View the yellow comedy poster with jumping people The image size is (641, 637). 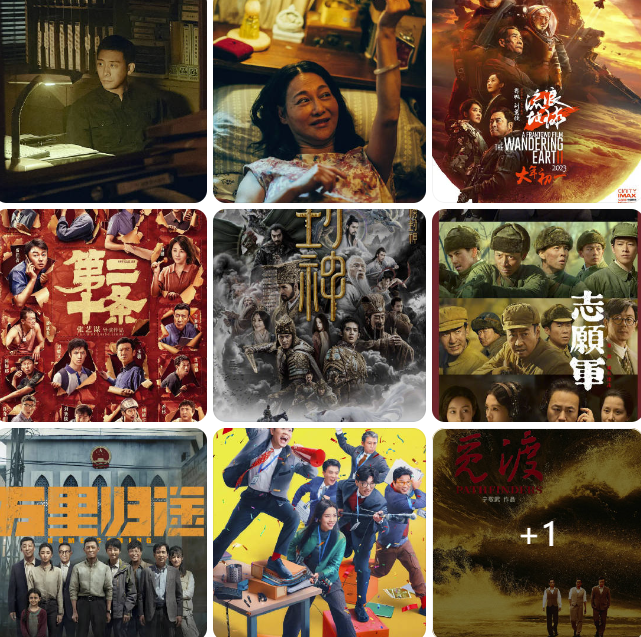[319, 533]
